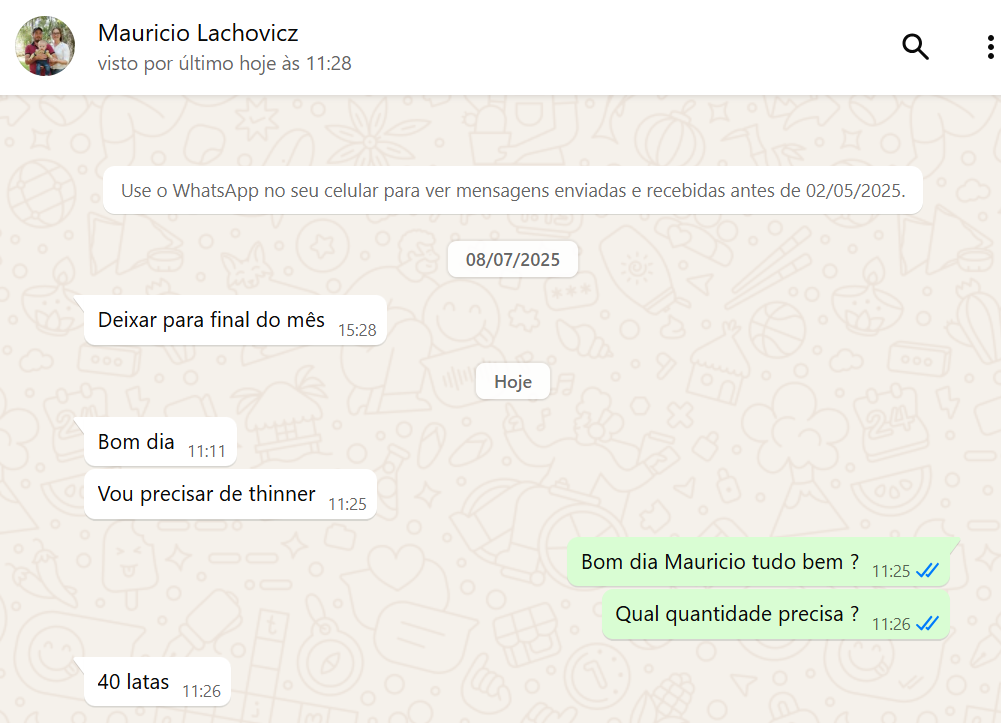Open the three-dot overflow menu
Screen dimensions: 1001x723
989,47
